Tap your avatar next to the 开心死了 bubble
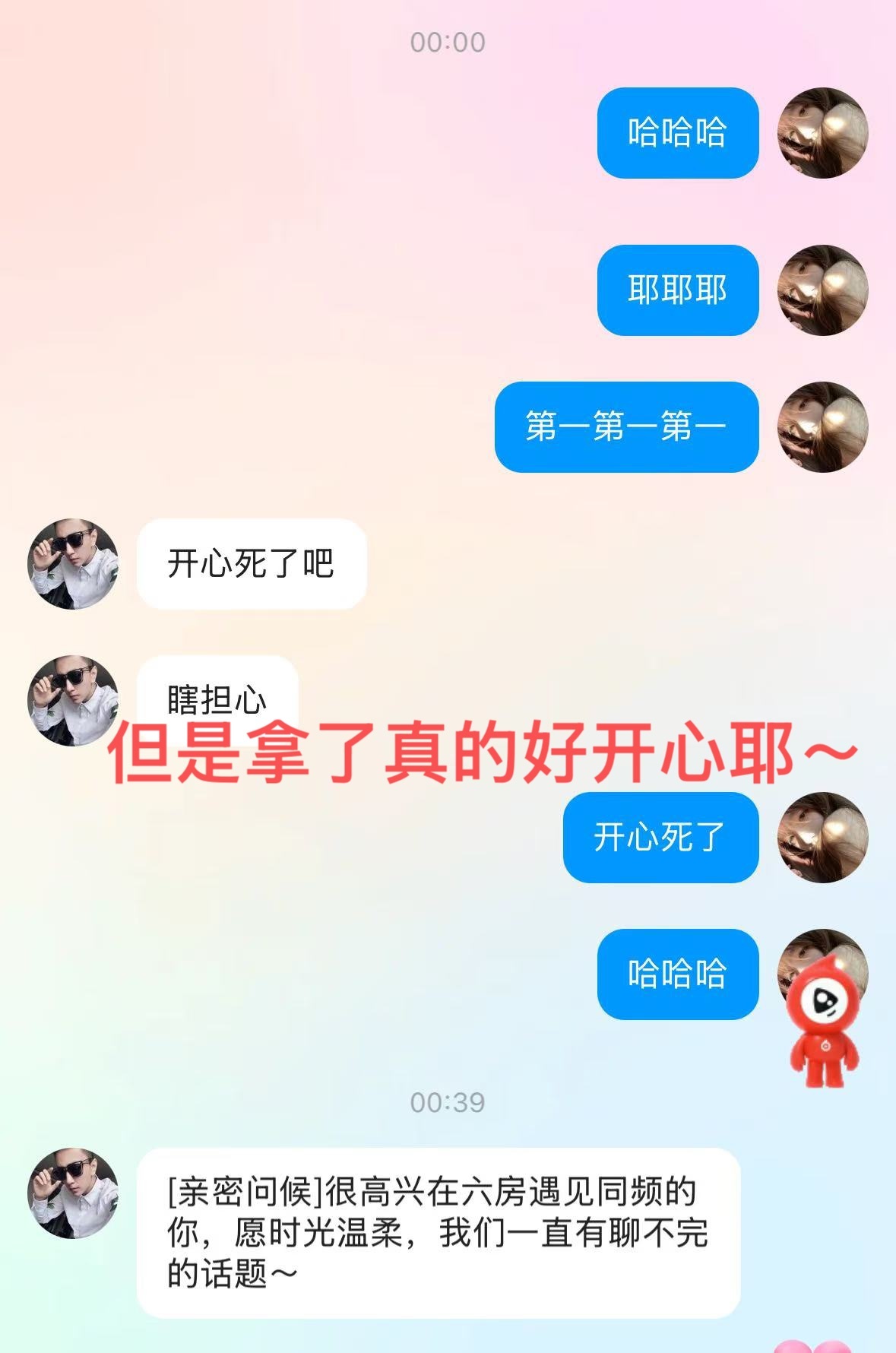896x1353 pixels. click(824, 838)
